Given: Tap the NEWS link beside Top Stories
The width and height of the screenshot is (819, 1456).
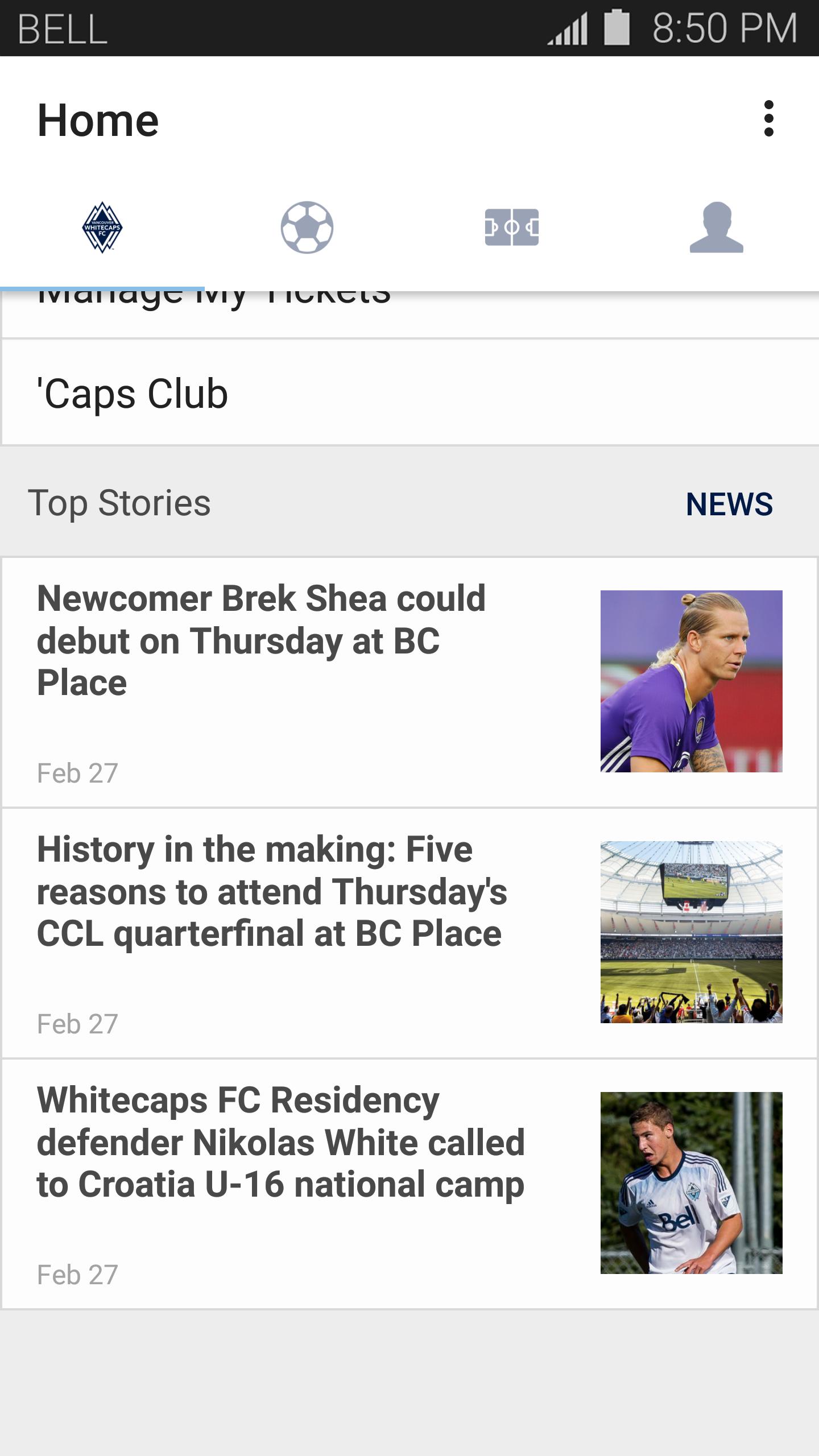Looking at the screenshot, I should click(729, 504).
